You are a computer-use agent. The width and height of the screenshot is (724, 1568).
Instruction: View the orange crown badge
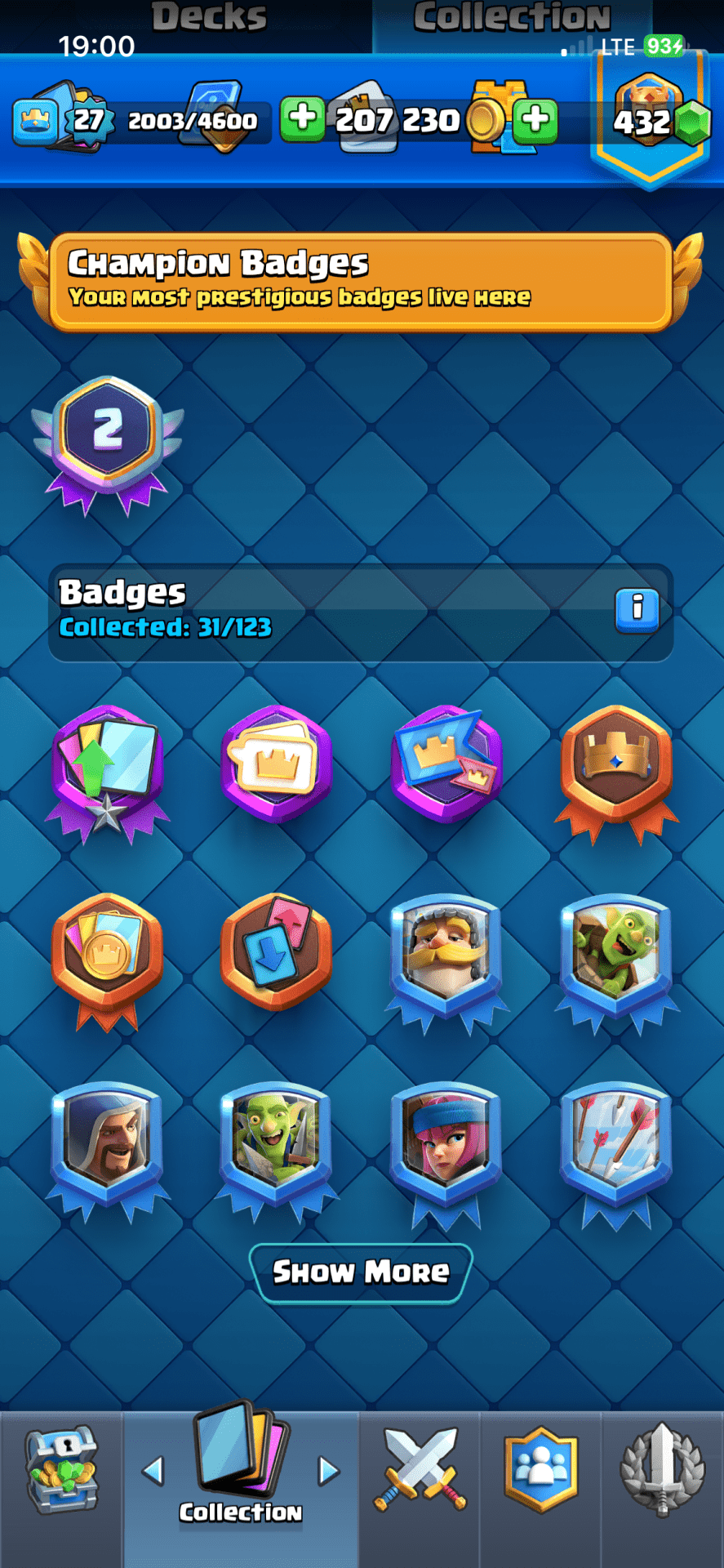click(615, 768)
